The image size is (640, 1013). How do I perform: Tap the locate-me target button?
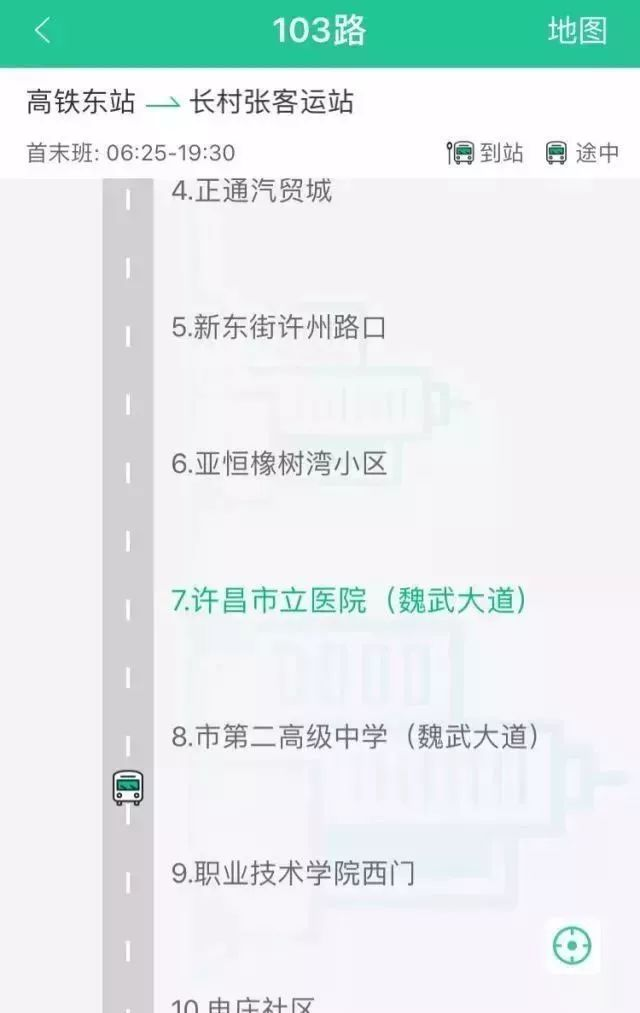(x=572, y=945)
